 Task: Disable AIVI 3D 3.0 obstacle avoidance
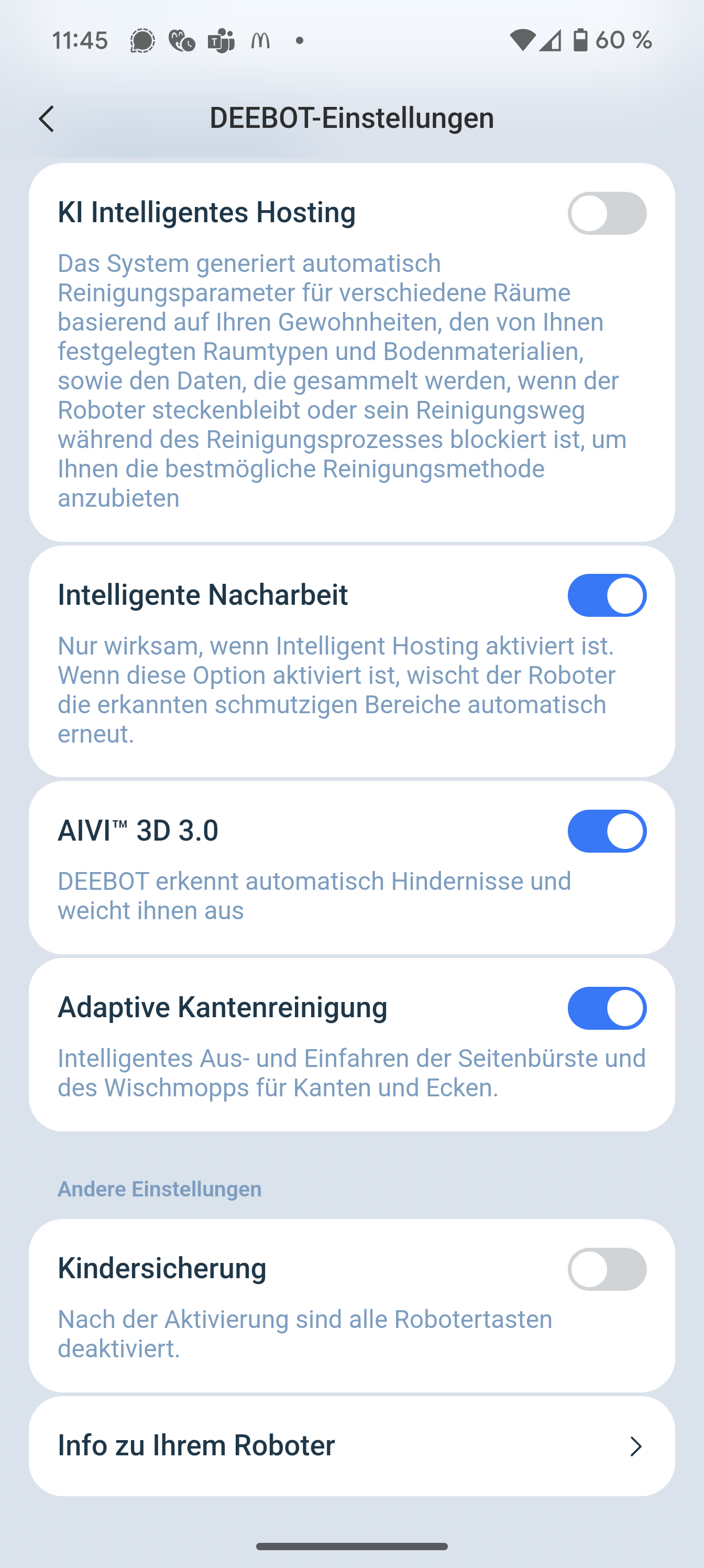(607, 831)
